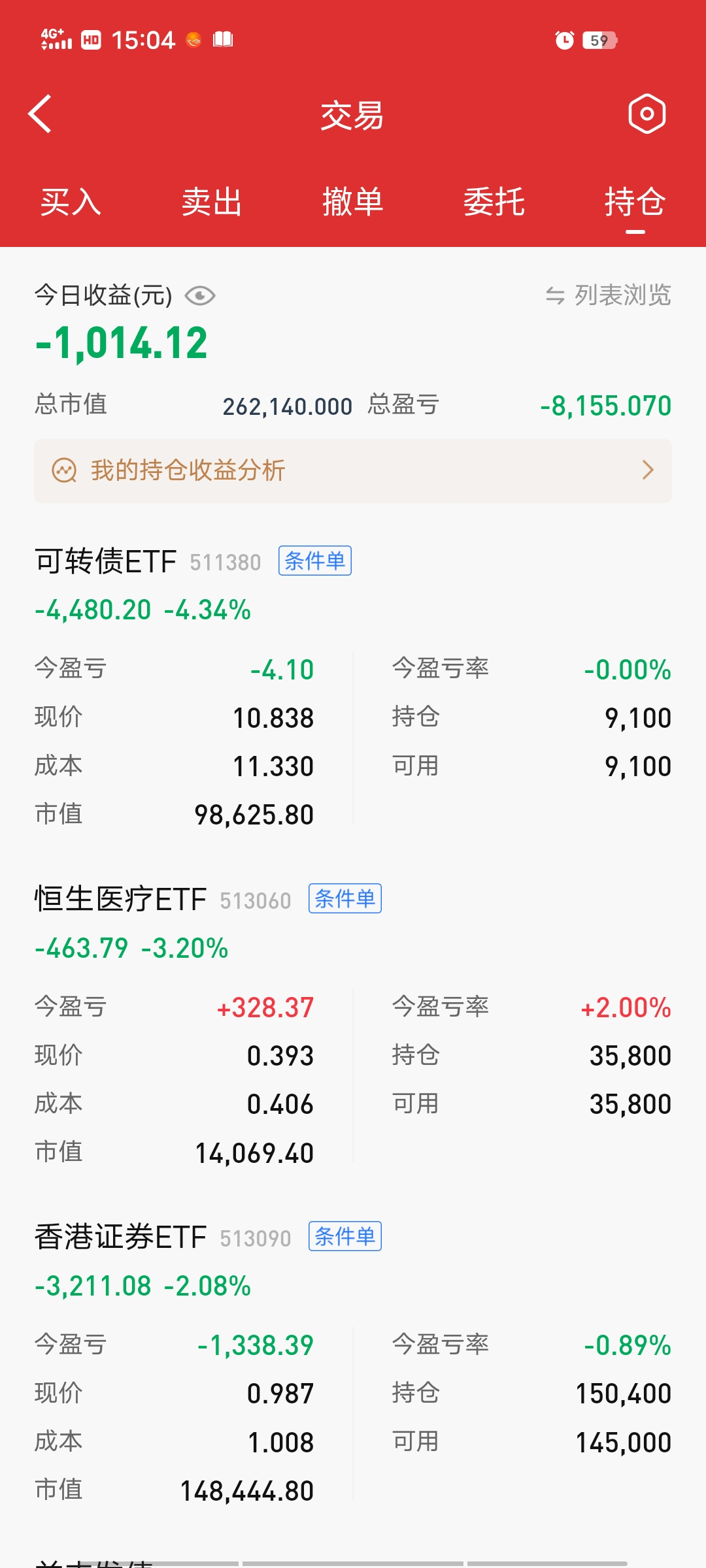Image resolution: width=706 pixels, height=1568 pixels.
Task: Switch to 列表浏览 view
Action: tap(609, 295)
